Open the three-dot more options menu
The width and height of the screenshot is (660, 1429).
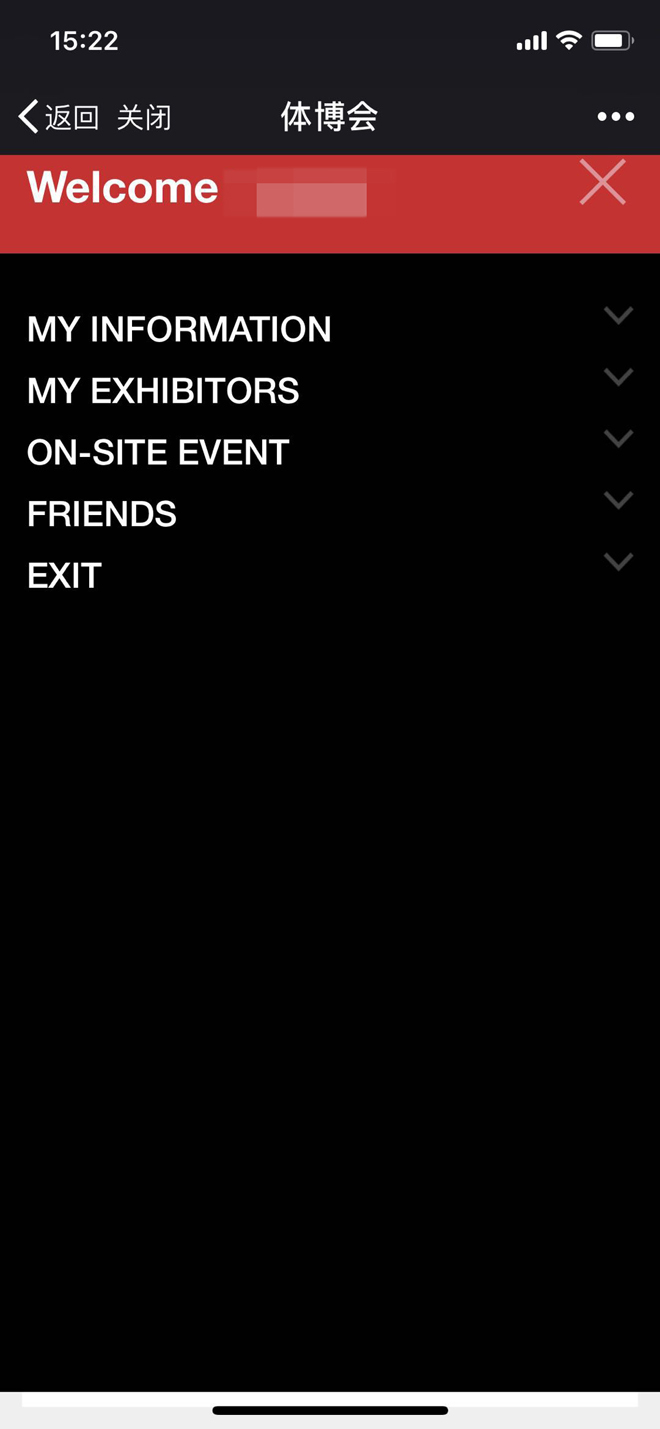(x=615, y=117)
